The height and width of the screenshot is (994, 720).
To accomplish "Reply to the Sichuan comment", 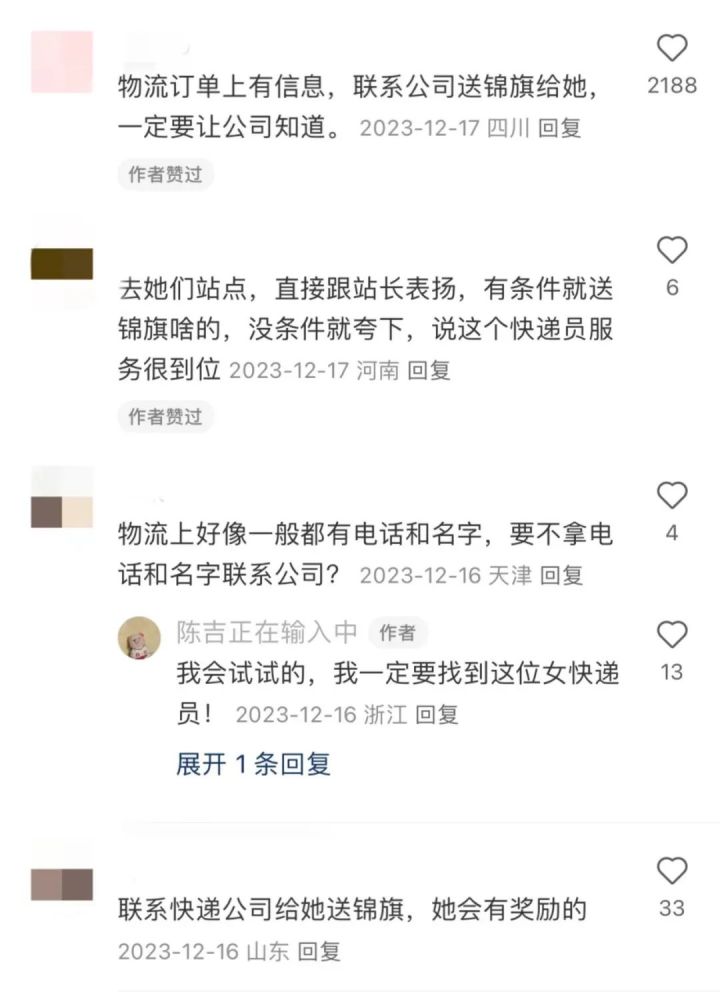I will pos(560,128).
